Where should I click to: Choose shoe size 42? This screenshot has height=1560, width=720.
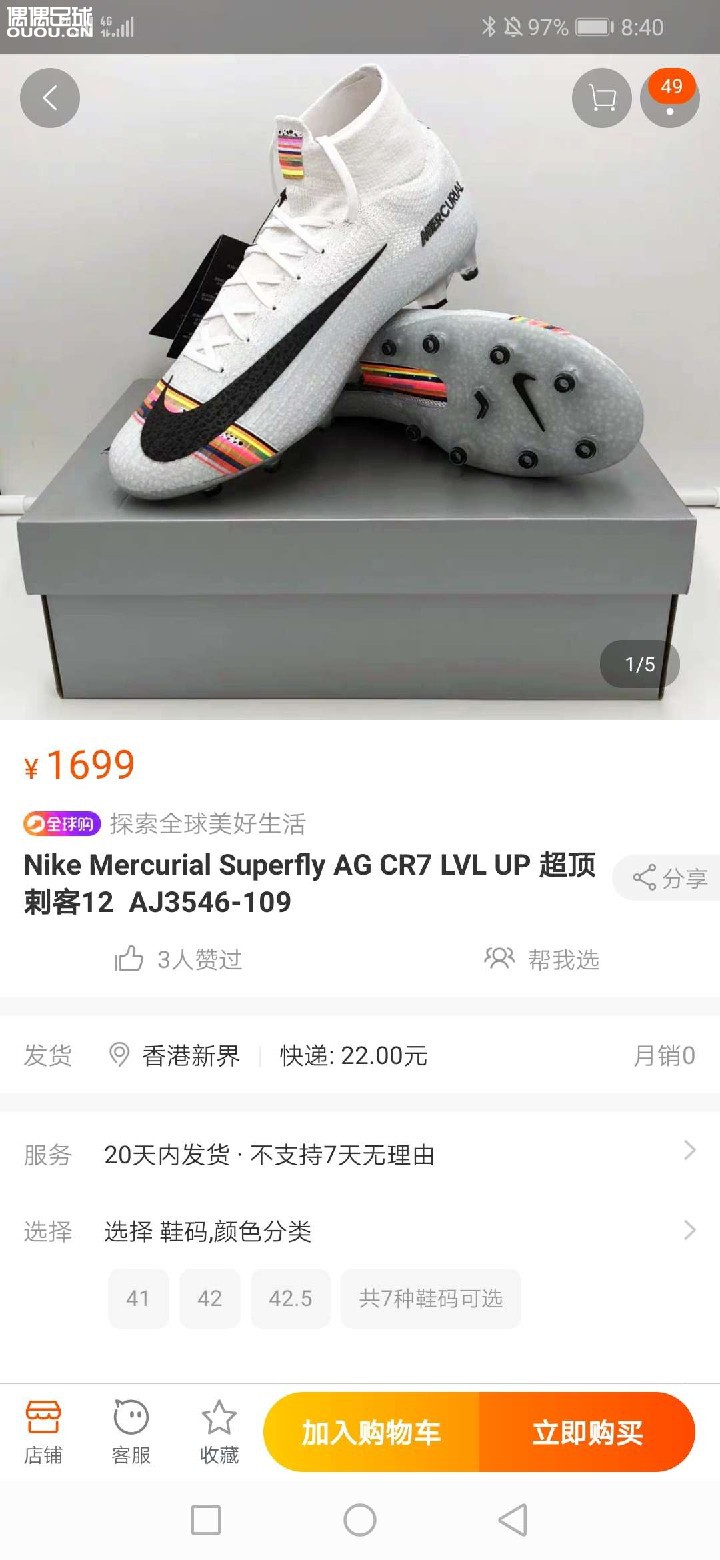210,1298
